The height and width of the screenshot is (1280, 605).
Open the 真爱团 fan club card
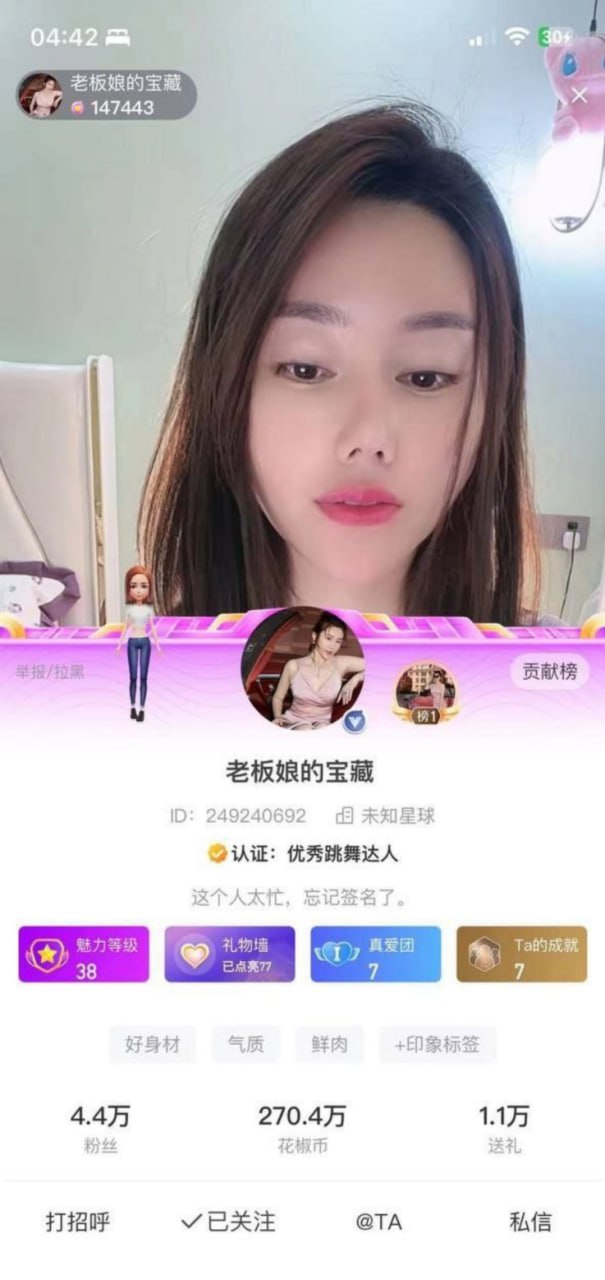click(376, 954)
